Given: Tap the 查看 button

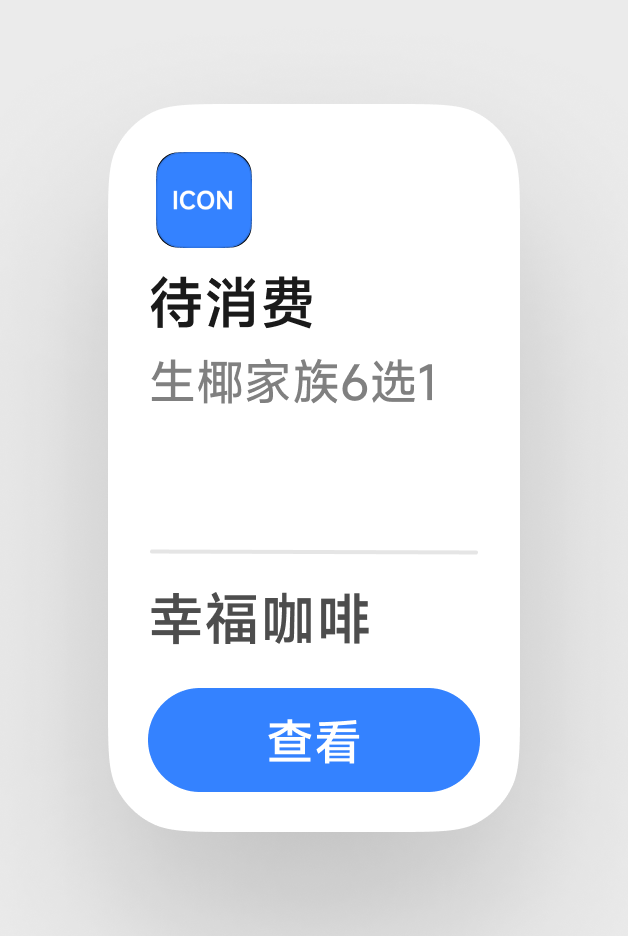Looking at the screenshot, I should pyautogui.click(x=314, y=740).
